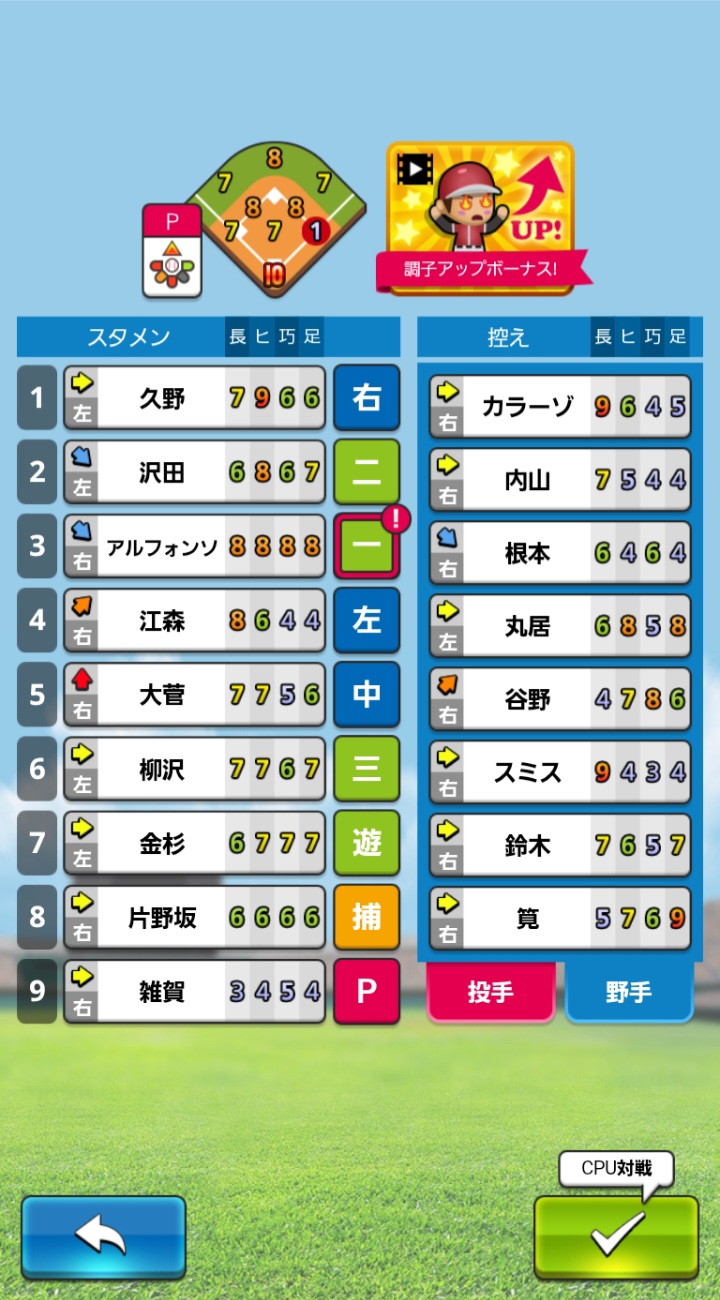Confirm lineup with the green checkmark
The width and height of the screenshot is (720, 1300).
pos(616,1237)
